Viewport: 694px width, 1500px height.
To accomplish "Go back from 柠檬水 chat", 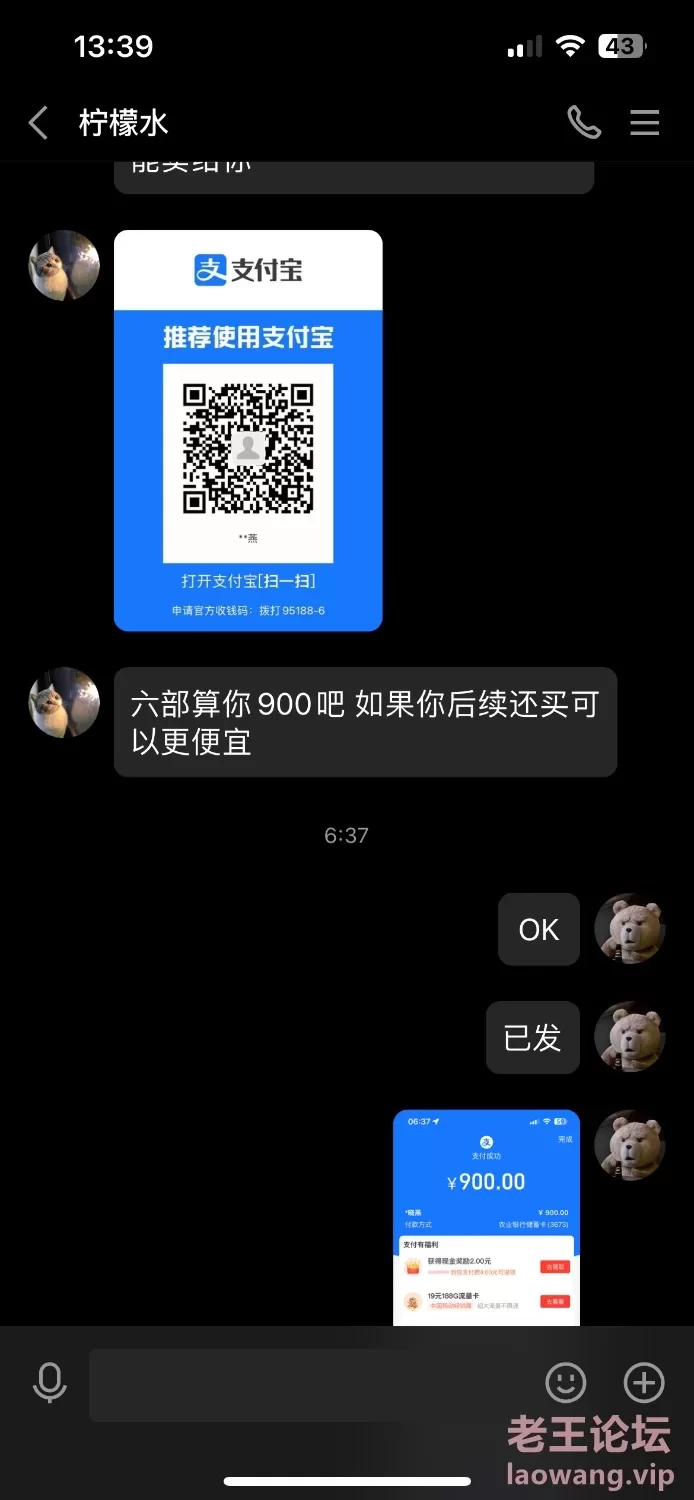I will [x=38, y=123].
